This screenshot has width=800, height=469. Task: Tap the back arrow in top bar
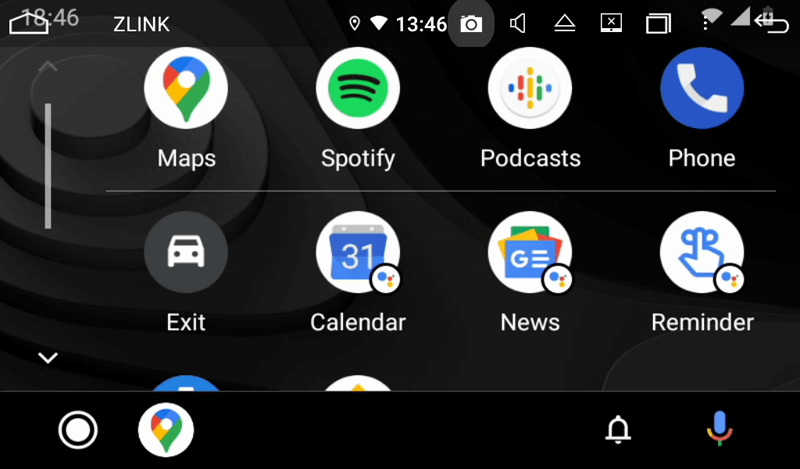771,23
